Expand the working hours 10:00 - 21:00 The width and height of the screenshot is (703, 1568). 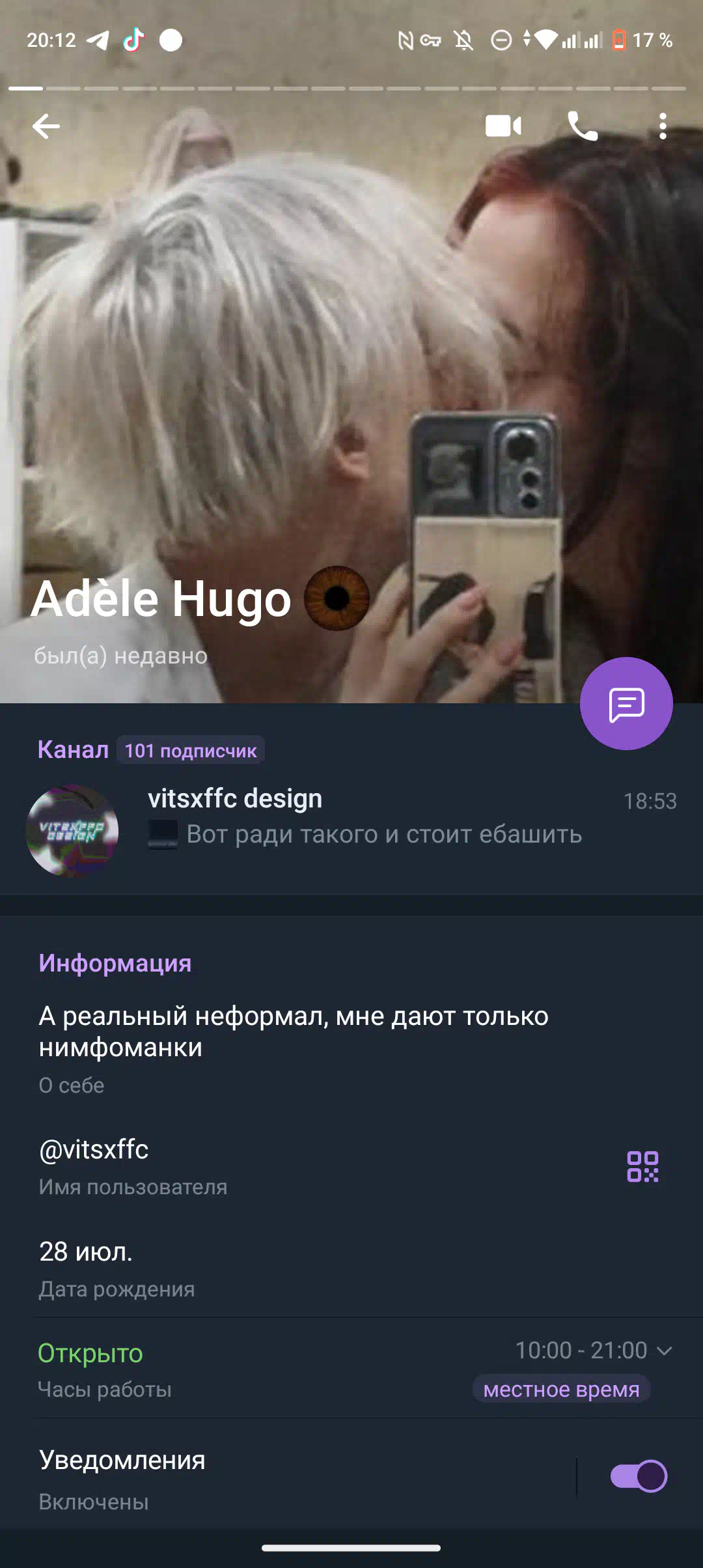[594, 1351]
